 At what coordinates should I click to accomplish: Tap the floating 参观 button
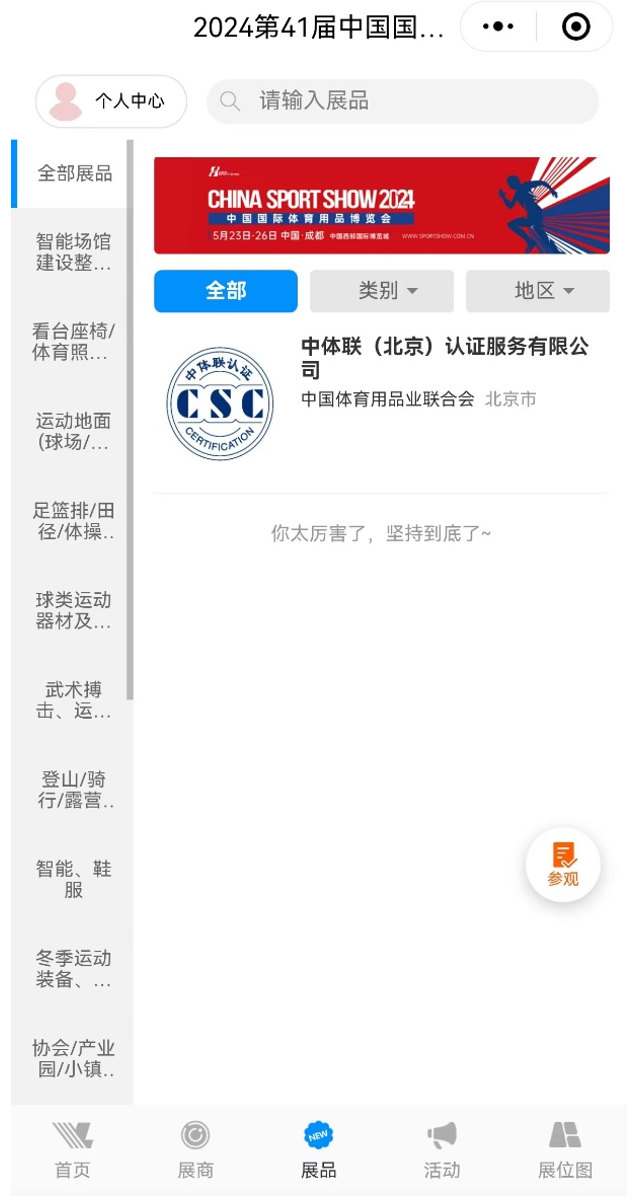(563, 866)
